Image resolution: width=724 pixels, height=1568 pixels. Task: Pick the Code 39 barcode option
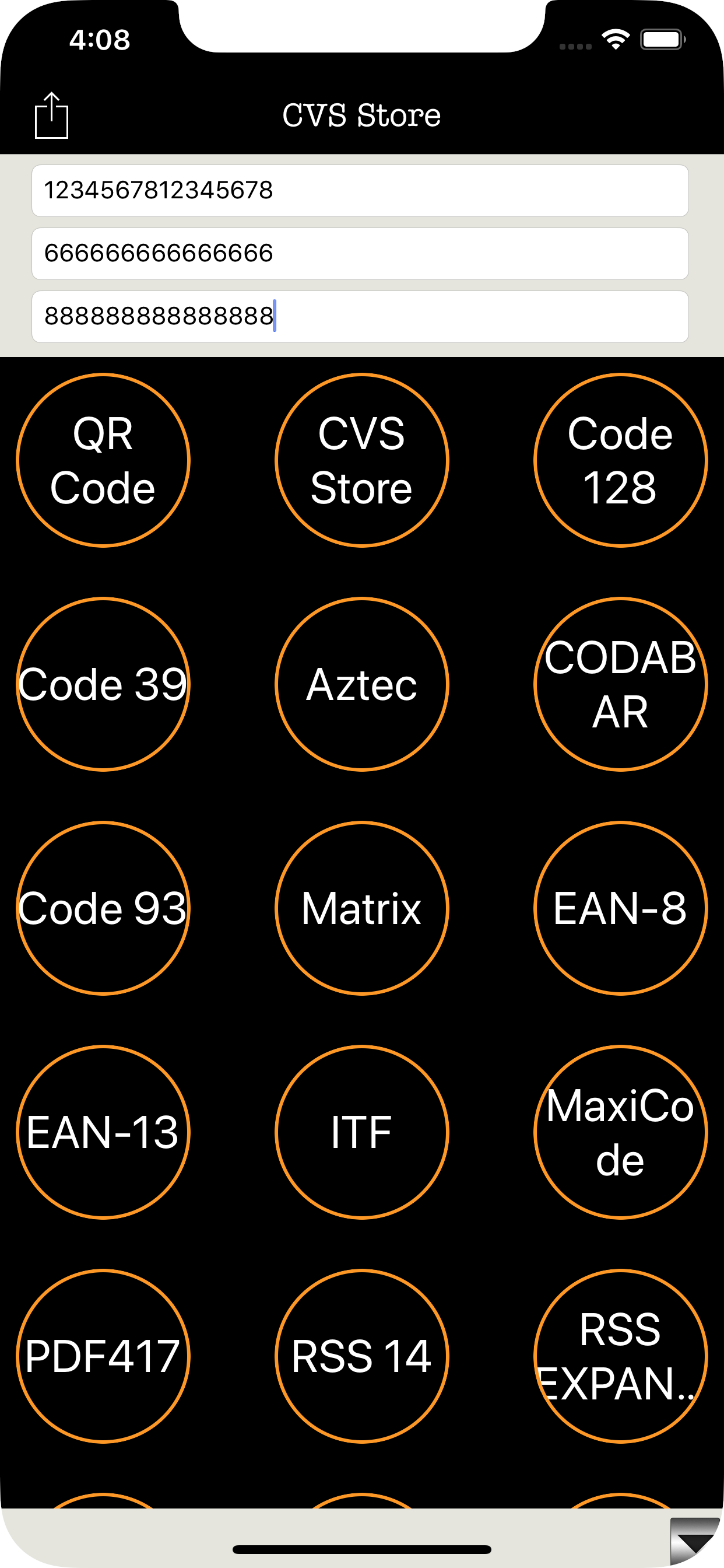tap(103, 684)
